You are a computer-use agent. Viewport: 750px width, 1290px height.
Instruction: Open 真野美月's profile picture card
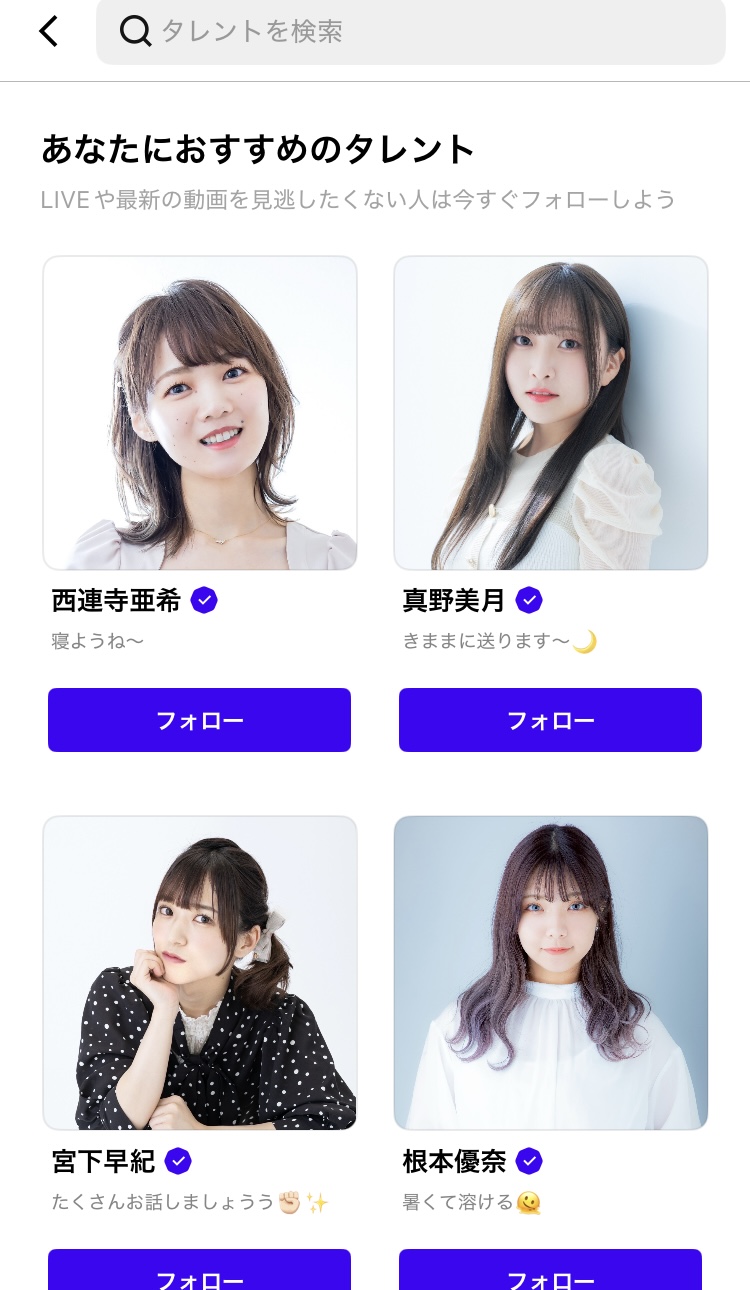tap(551, 413)
